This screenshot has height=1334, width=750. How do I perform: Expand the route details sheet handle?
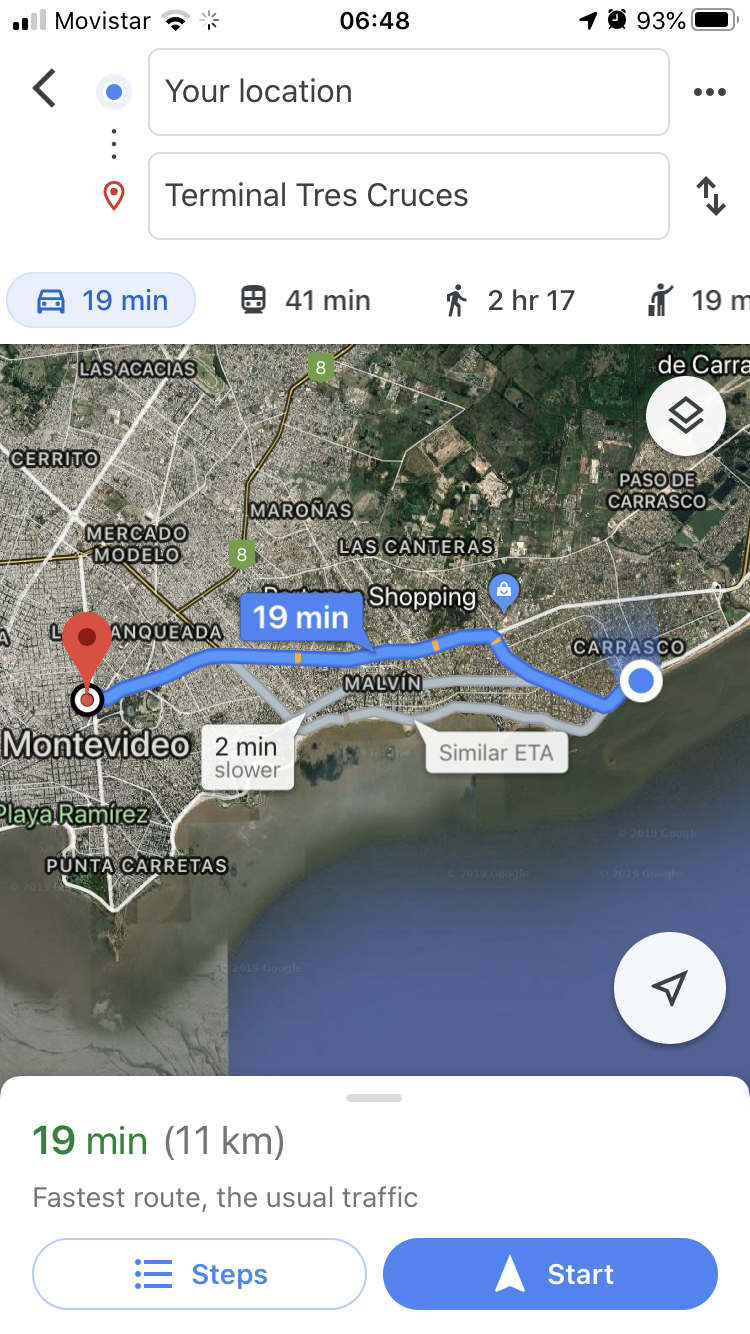pyautogui.click(x=374, y=1098)
